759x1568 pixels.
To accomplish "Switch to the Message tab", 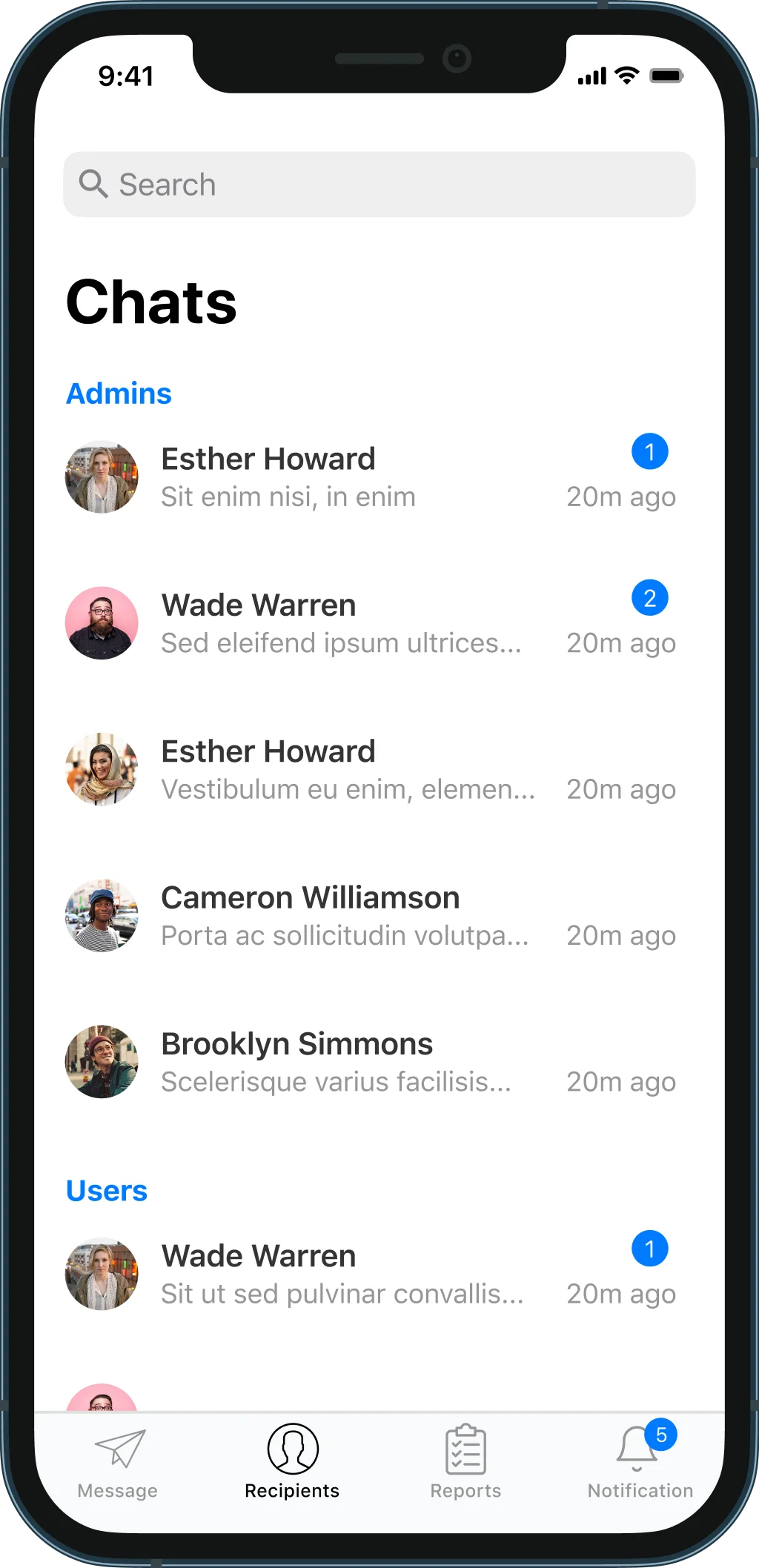I will (119, 1460).
